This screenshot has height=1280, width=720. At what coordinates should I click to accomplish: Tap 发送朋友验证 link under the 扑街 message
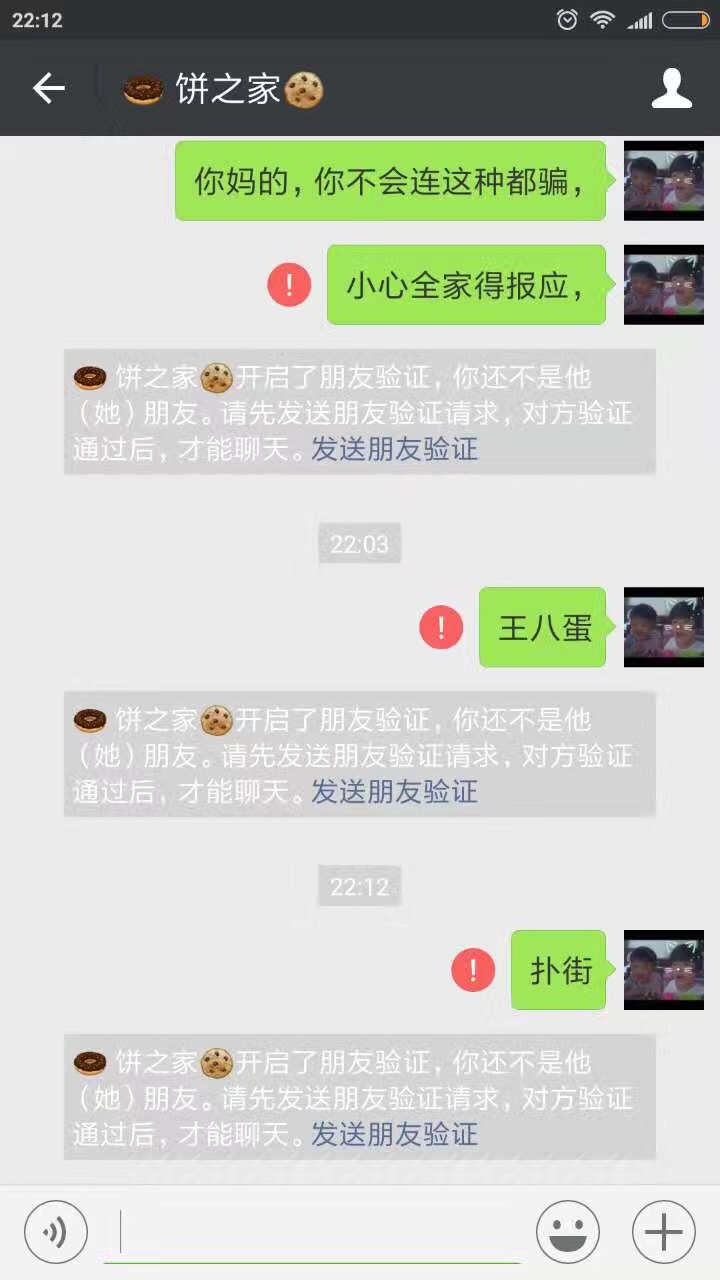click(394, 1134)
